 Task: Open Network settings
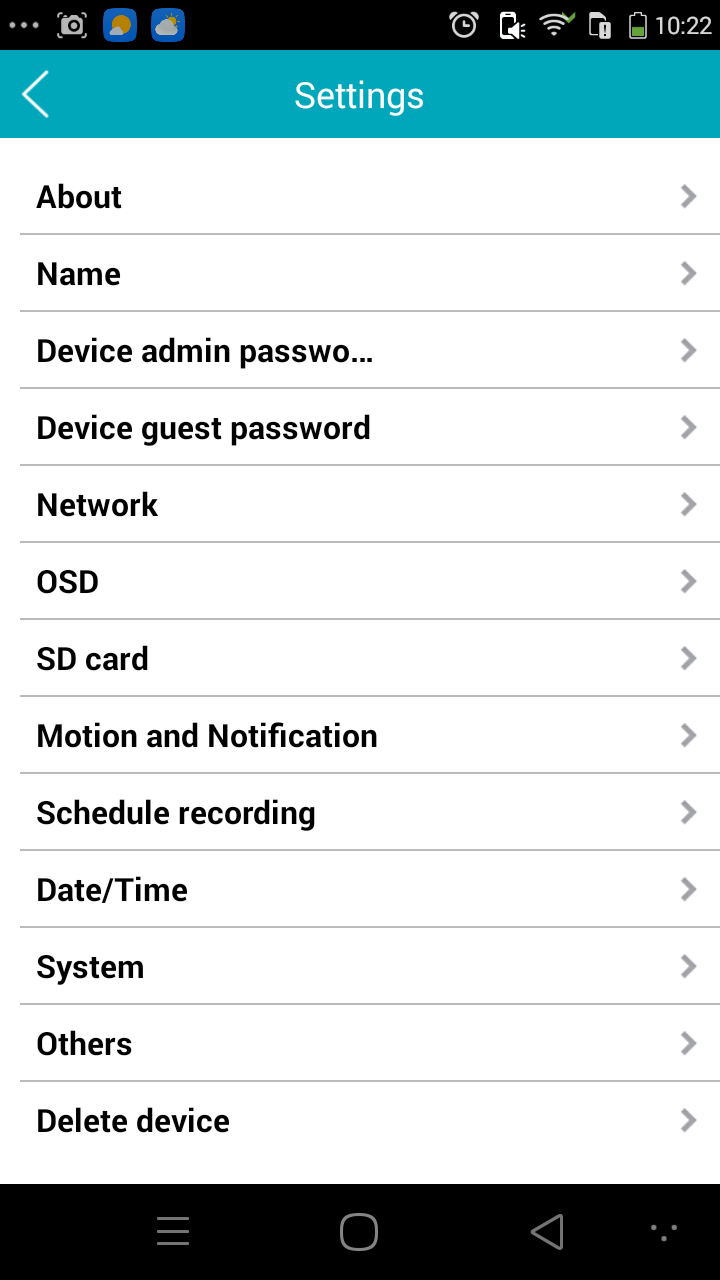[x=360, y=505]
